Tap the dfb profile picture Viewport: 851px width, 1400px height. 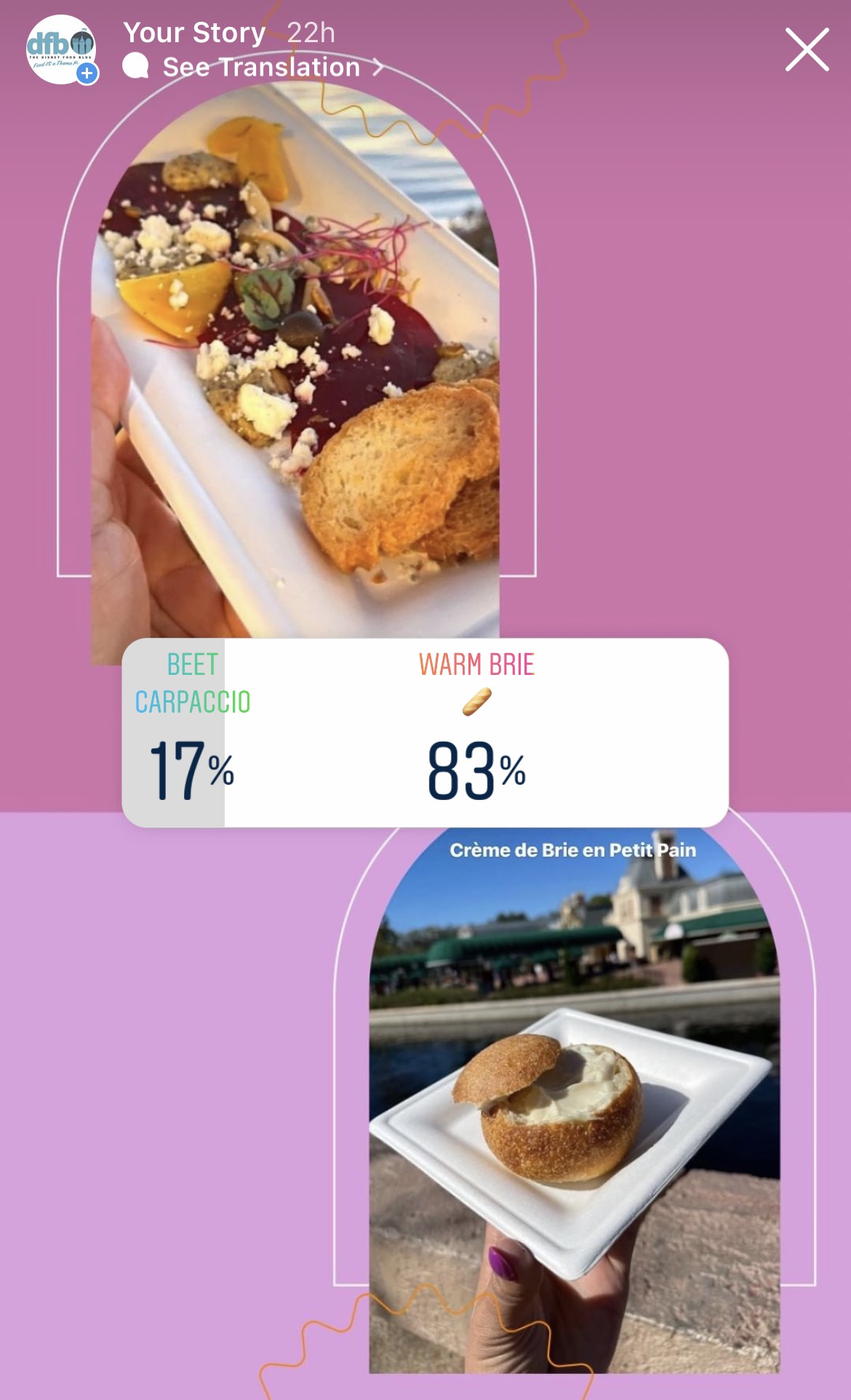(61, 49)
